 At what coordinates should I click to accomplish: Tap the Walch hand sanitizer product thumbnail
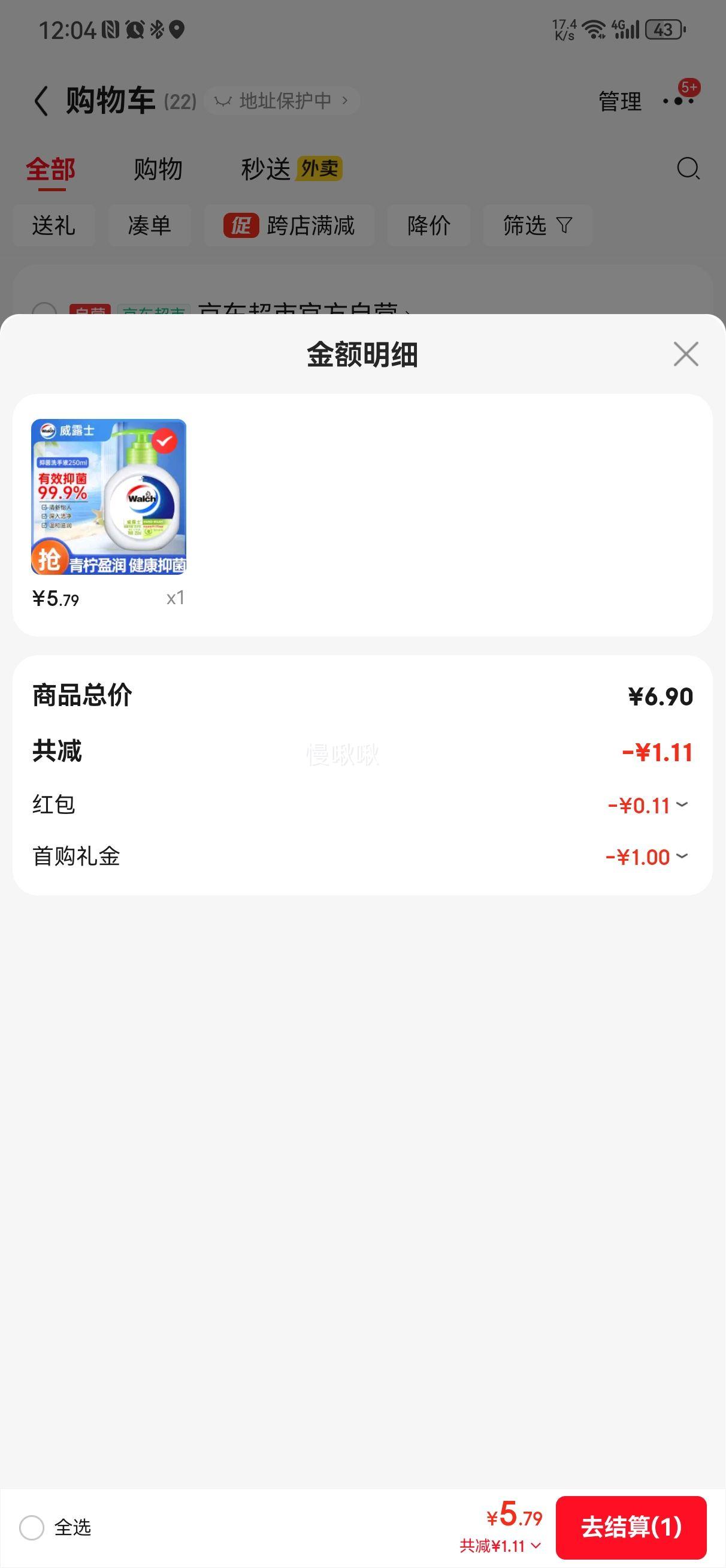[x=108, y=497]
